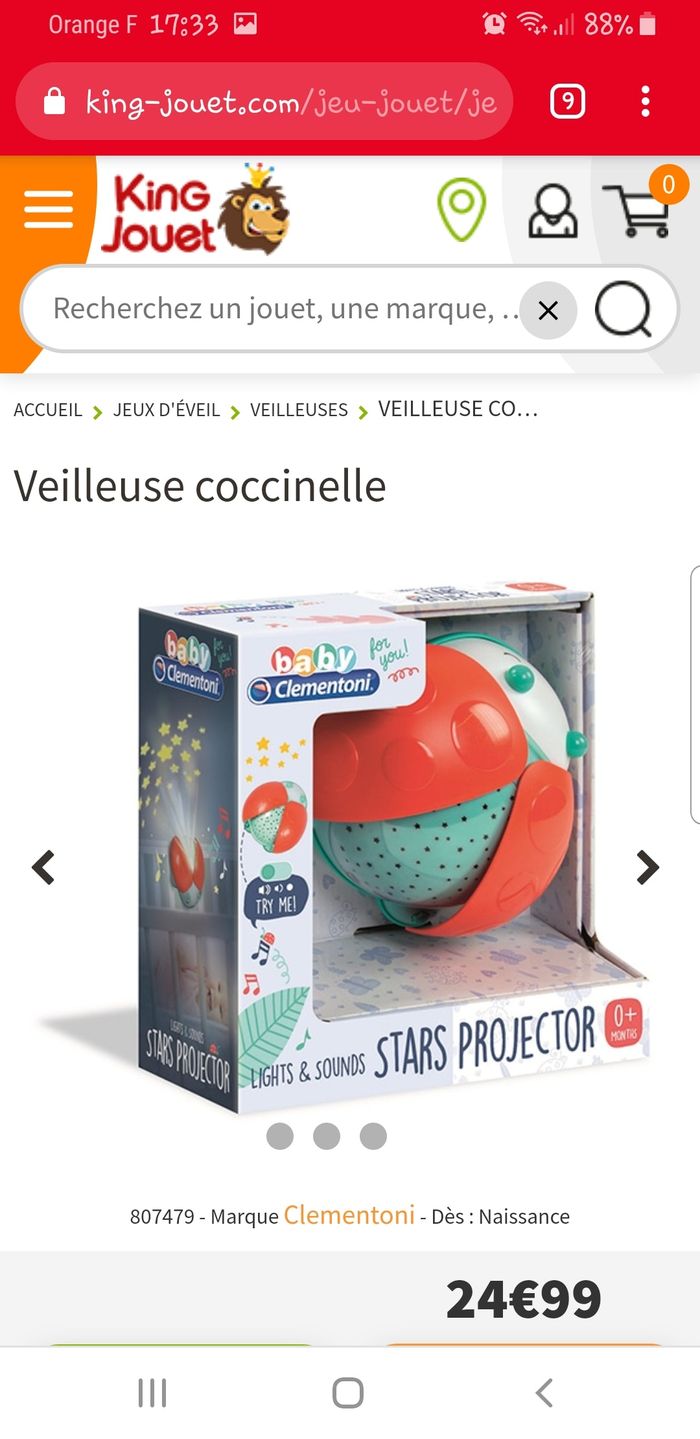The image size is (700, 1439).
Task: Go to the phone home screen
Action: tap(348, 1392)
